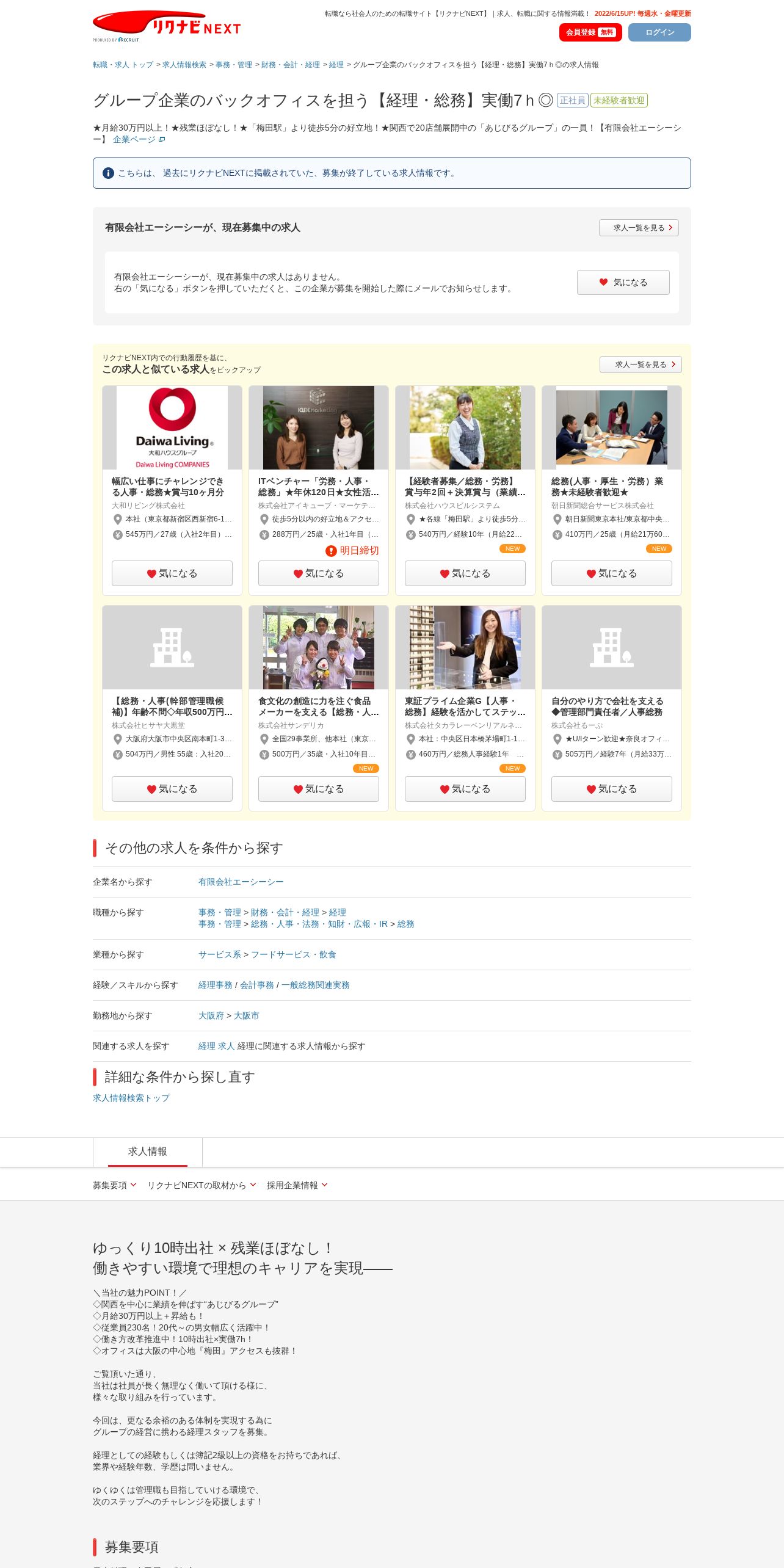
Task: Open 転職・求人トップ breadcrumb link
Action: [123, 65]
